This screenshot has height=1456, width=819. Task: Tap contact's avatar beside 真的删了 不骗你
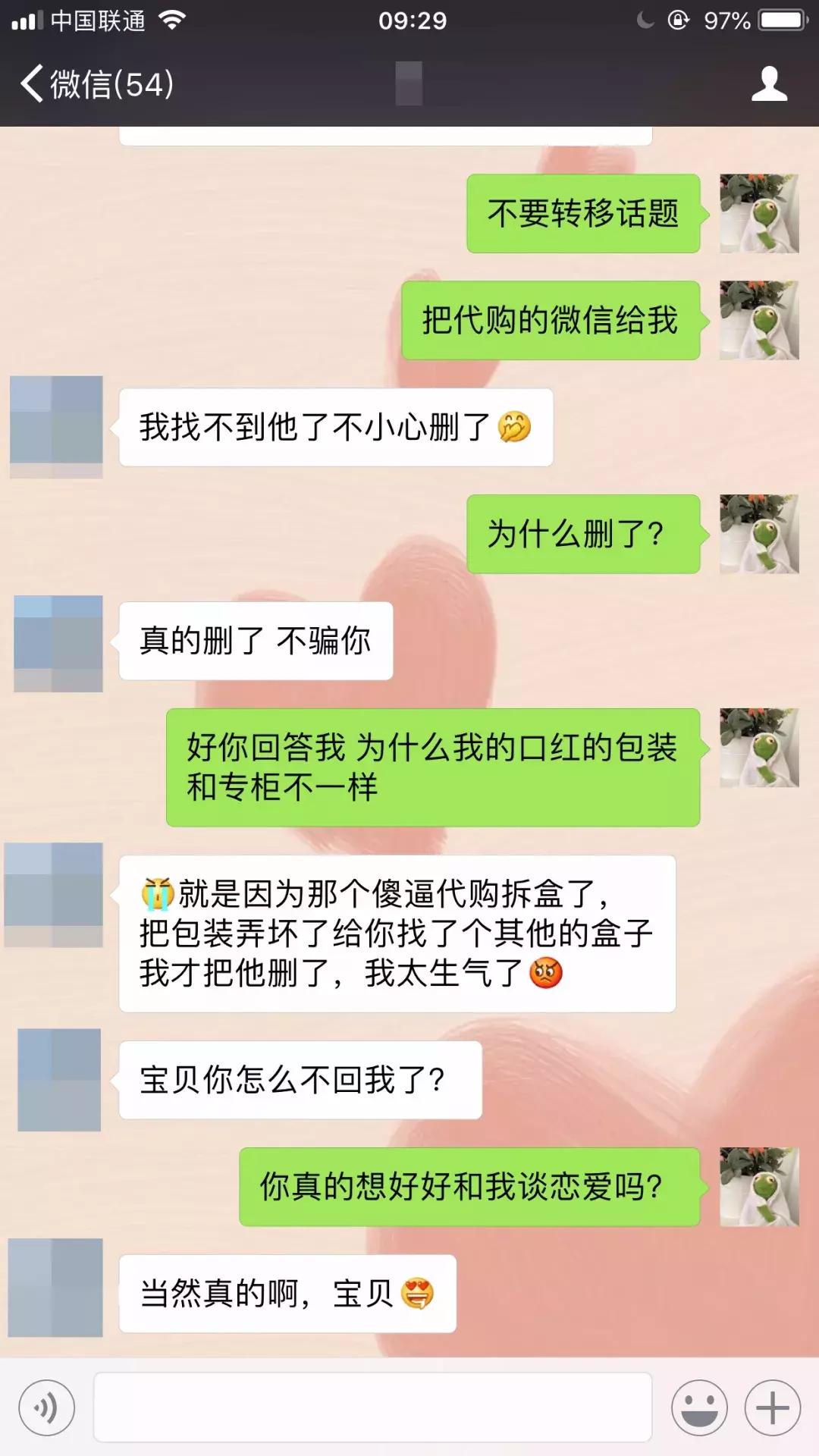click(58, 643)
